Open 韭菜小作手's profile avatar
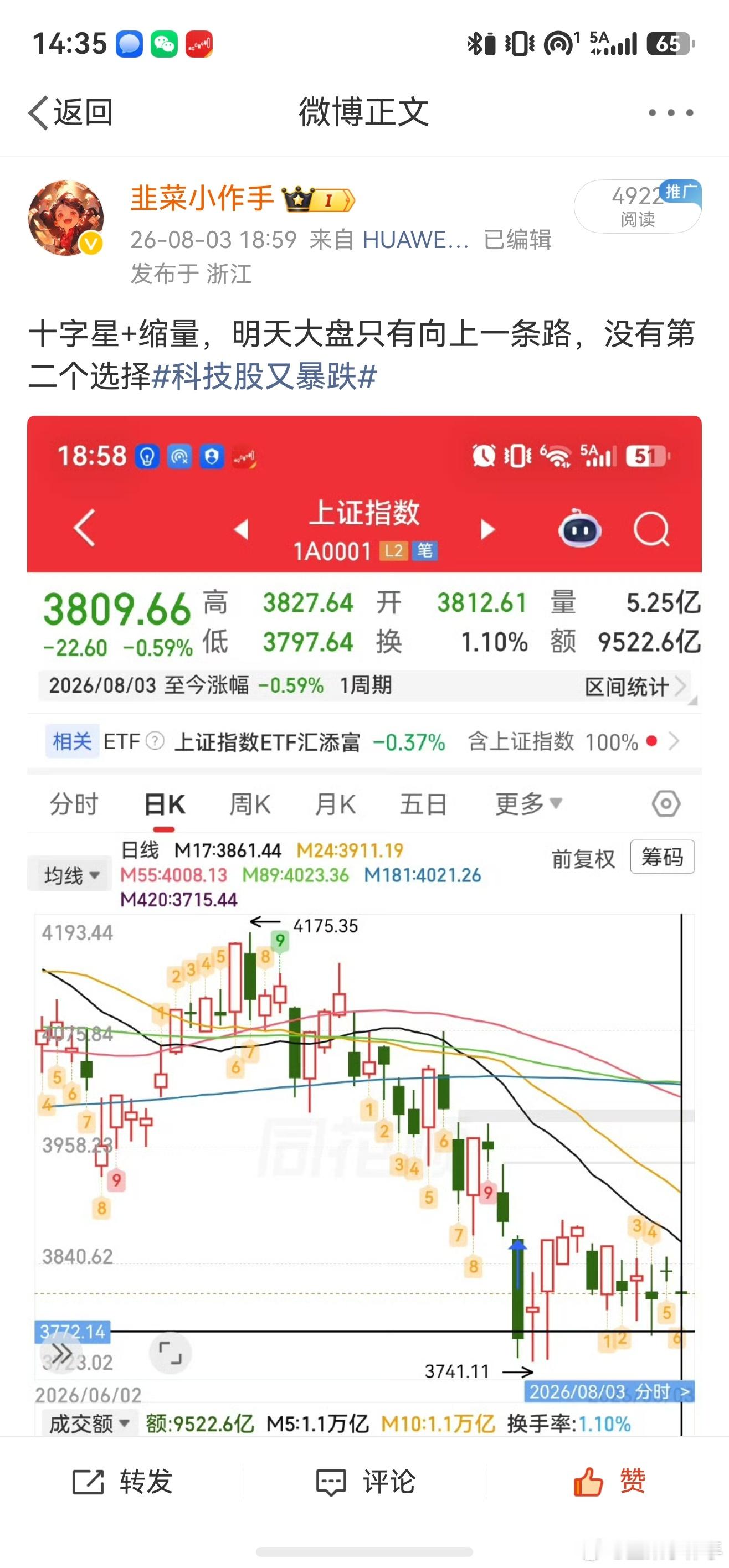The image size is (729, 1568). [66, 217]
